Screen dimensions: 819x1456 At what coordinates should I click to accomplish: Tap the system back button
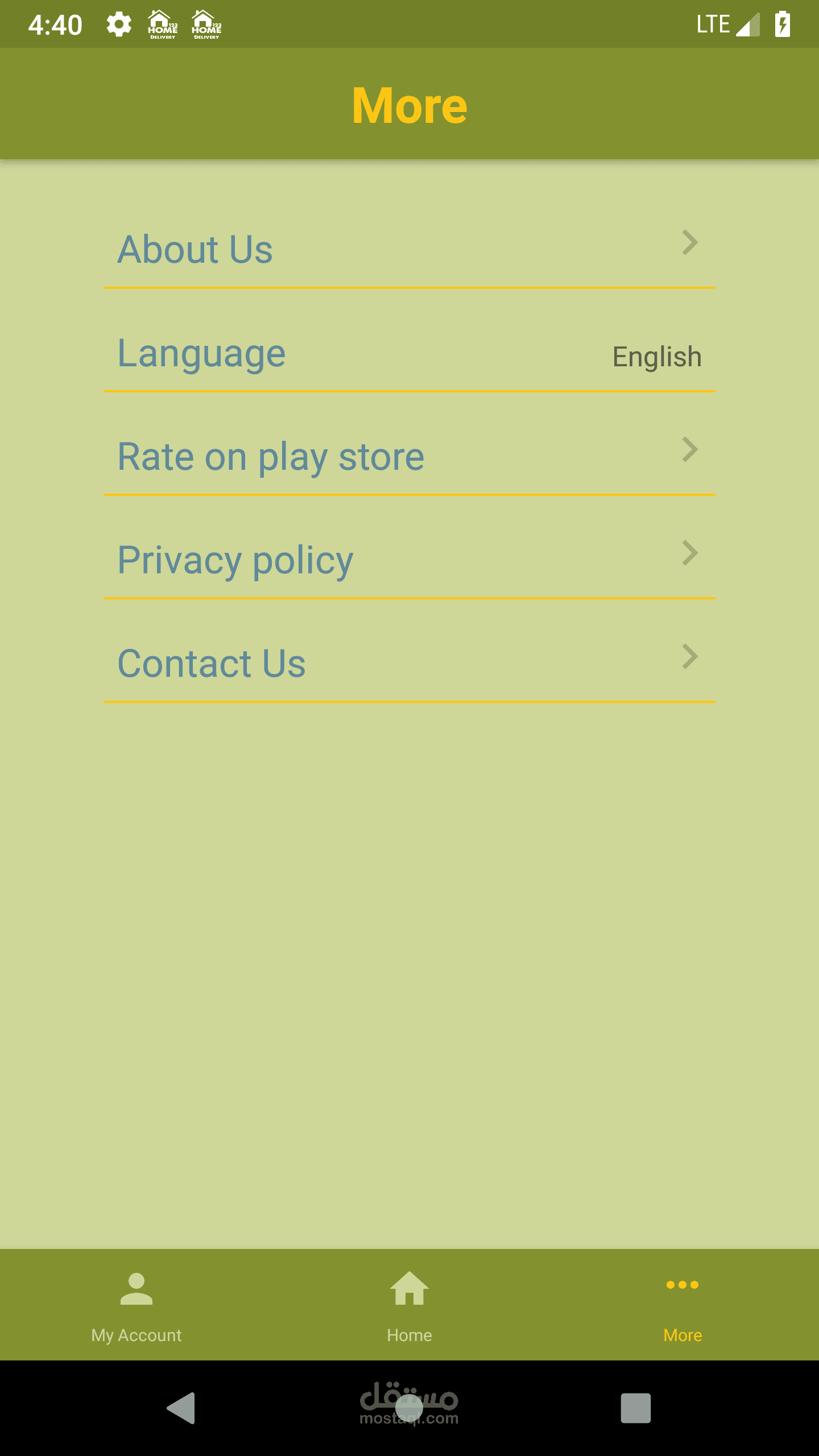[182, 1408]
